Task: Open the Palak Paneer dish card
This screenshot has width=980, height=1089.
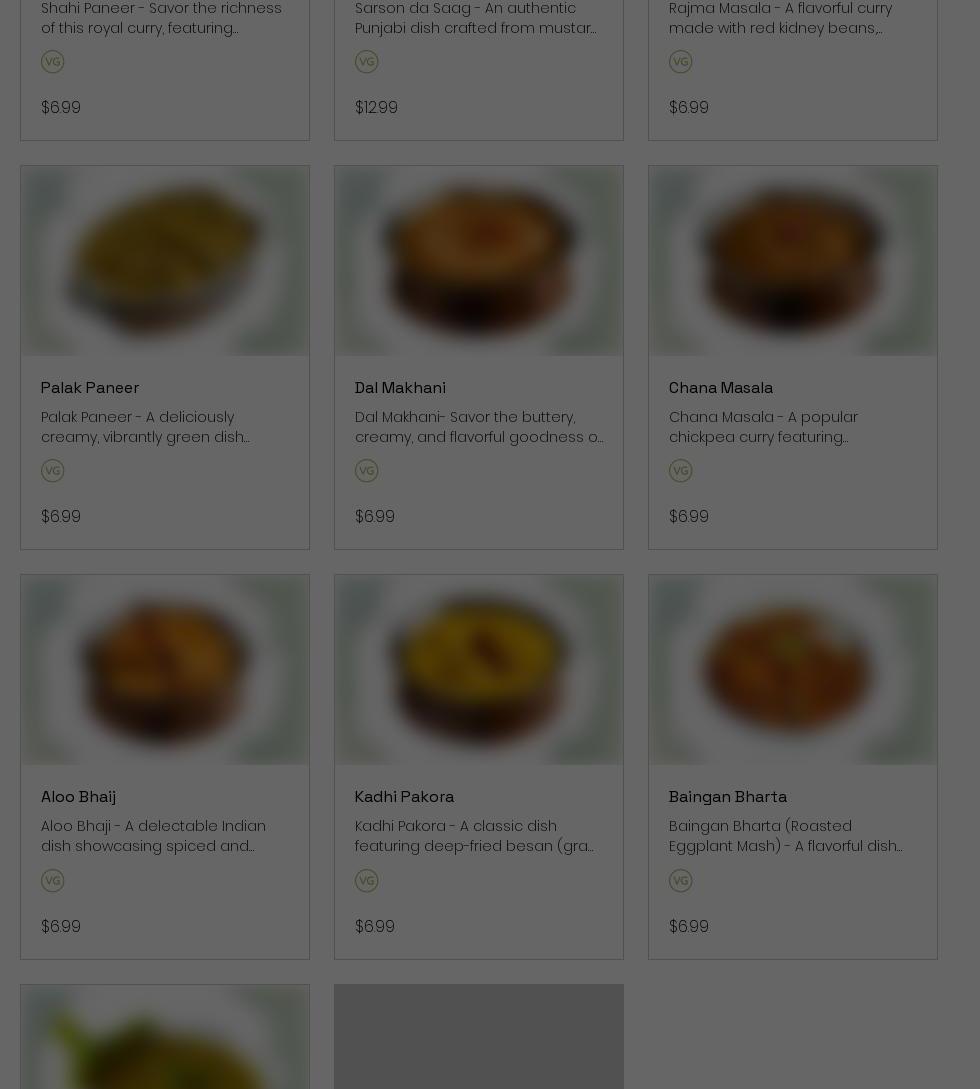Action: (164, 357)
